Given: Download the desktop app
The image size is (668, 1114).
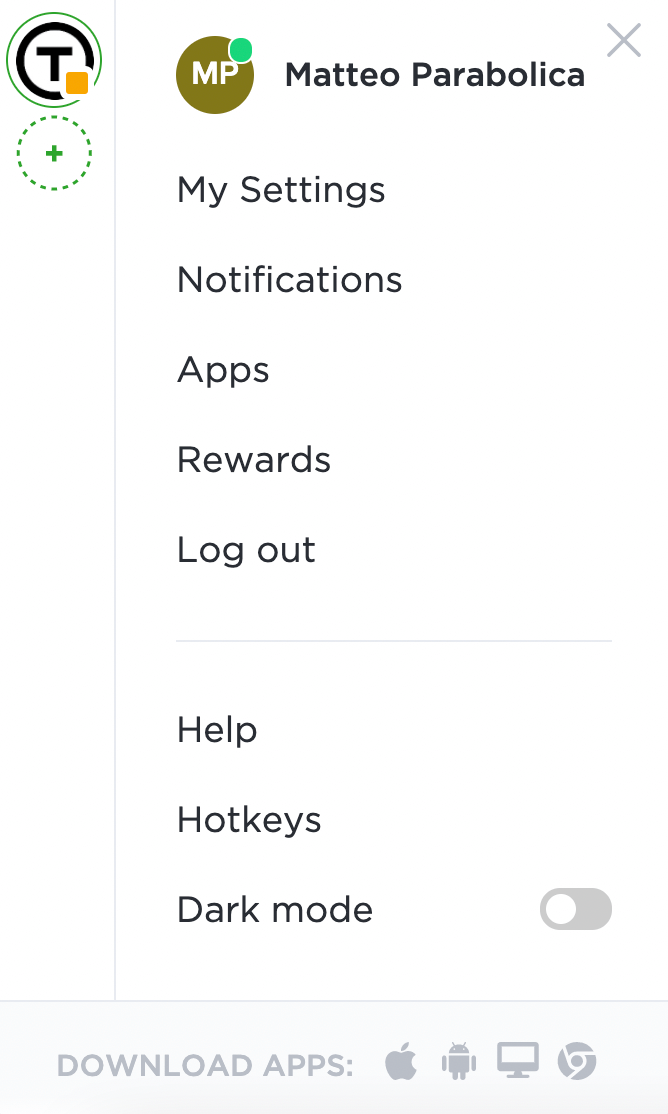Looking at the screenshot, I should [x=517, y=1060].
